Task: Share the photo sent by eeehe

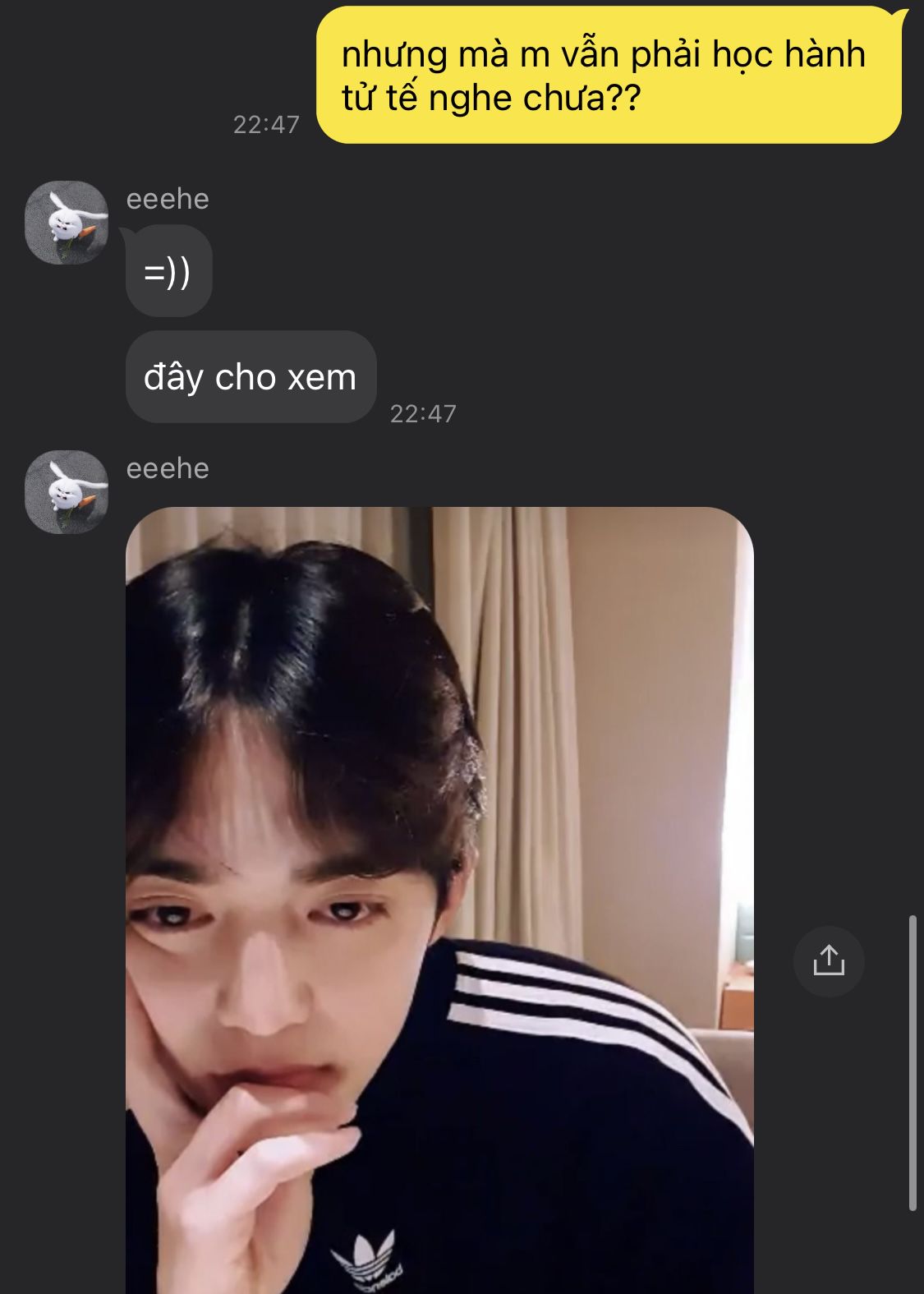Action: click(x=828, y=961)
